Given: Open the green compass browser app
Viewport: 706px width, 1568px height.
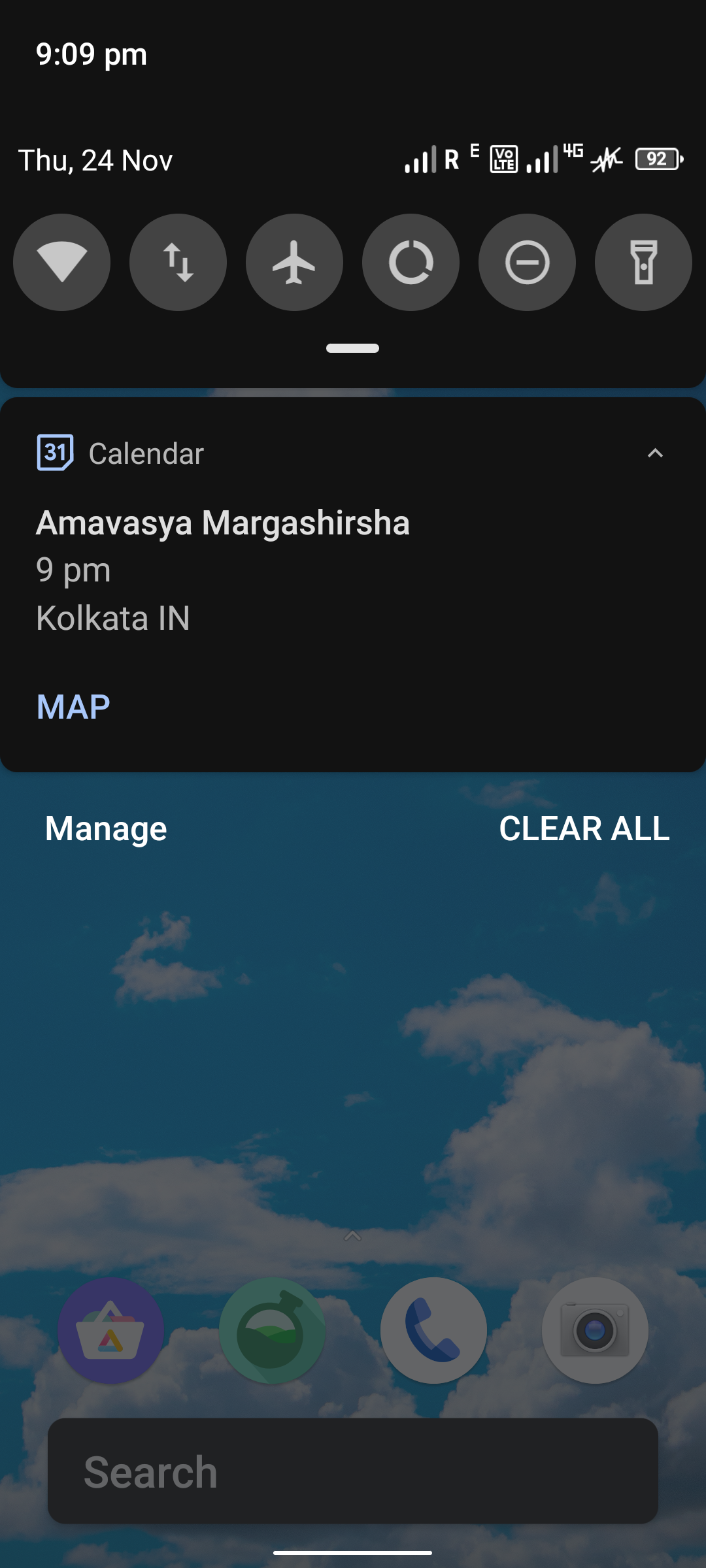Looking at the screenshot, I should click(273, 1331).
